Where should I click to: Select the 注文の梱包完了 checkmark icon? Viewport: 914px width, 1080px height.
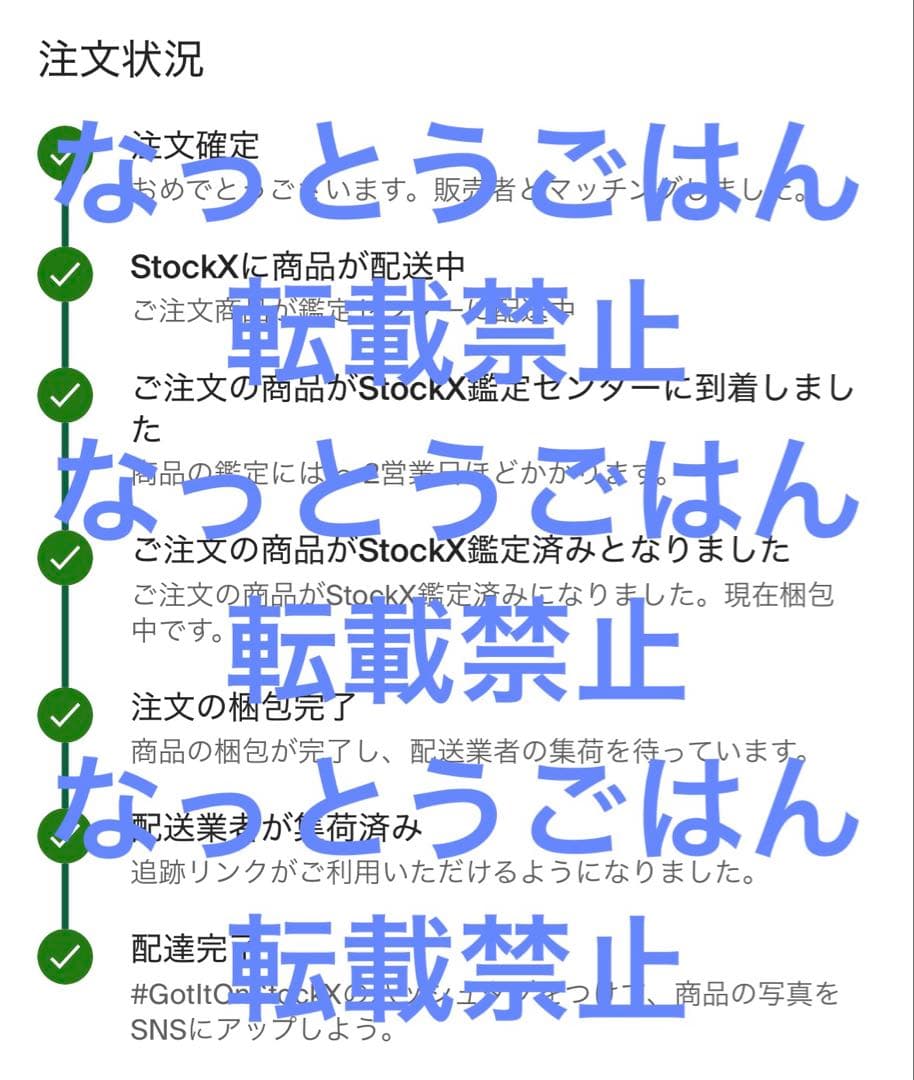(63, 713)
